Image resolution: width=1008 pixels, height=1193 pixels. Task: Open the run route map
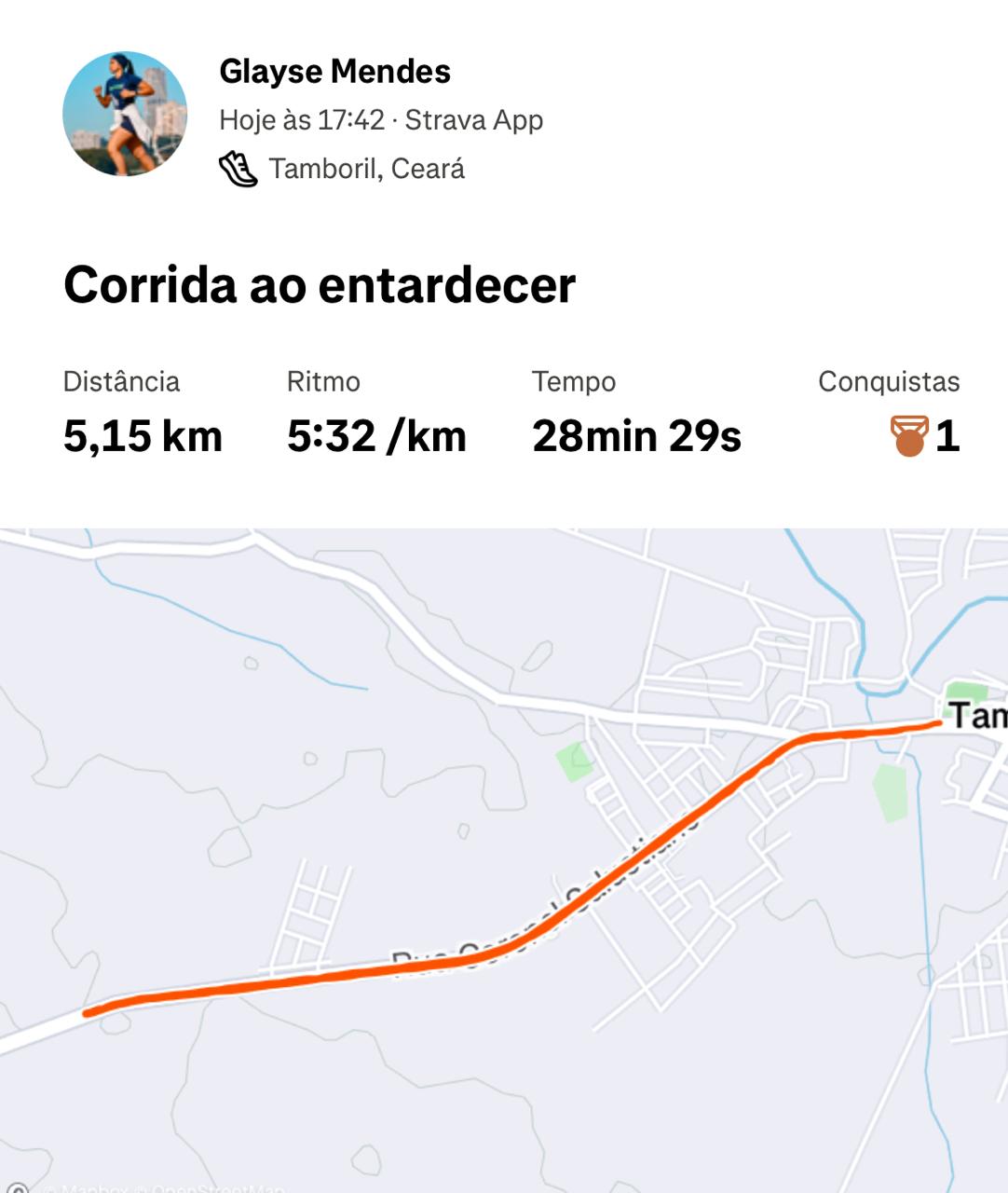[503, 857]
